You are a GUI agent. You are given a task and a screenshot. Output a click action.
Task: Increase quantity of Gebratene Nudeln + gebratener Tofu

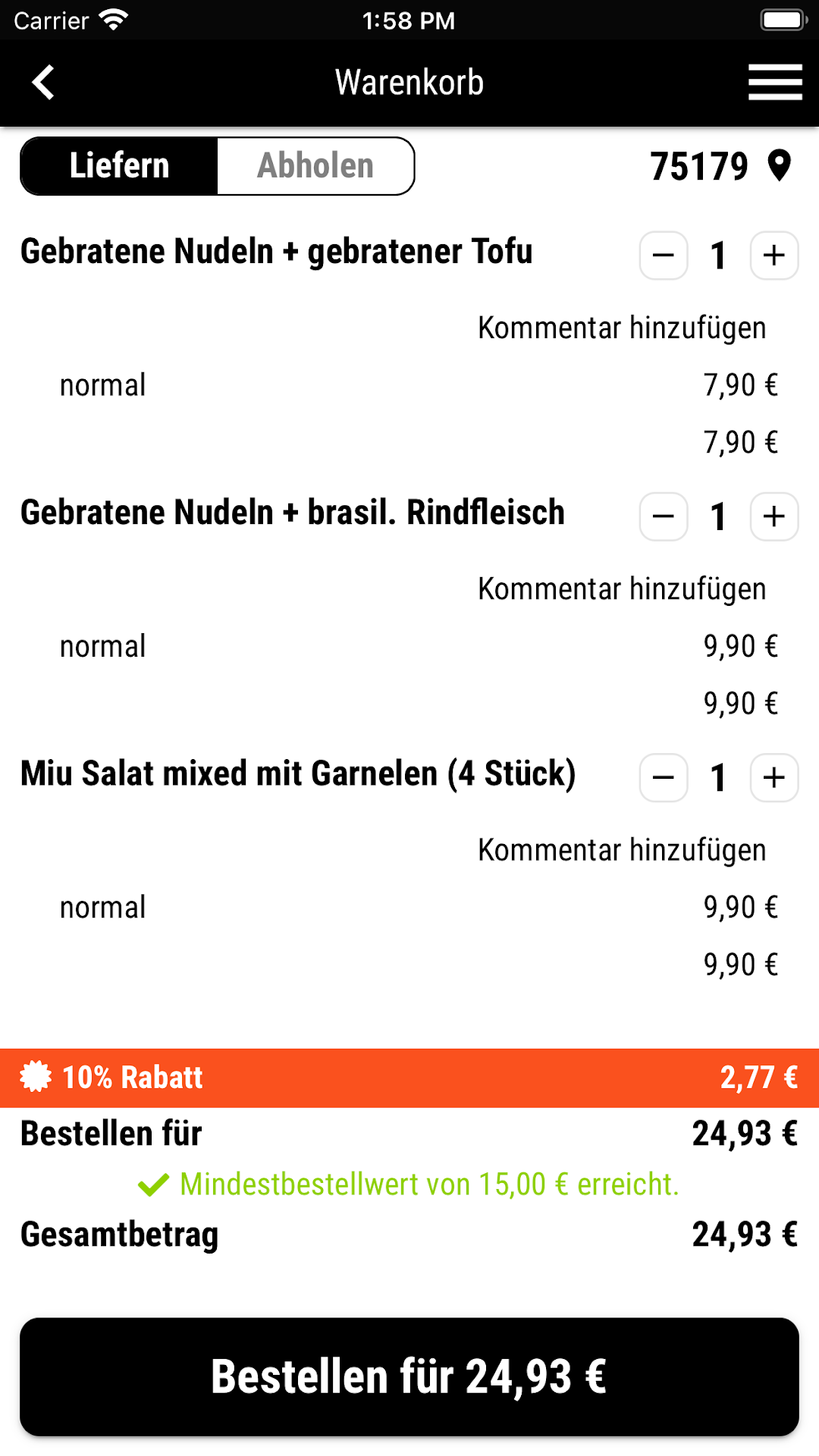pos(774,256)
